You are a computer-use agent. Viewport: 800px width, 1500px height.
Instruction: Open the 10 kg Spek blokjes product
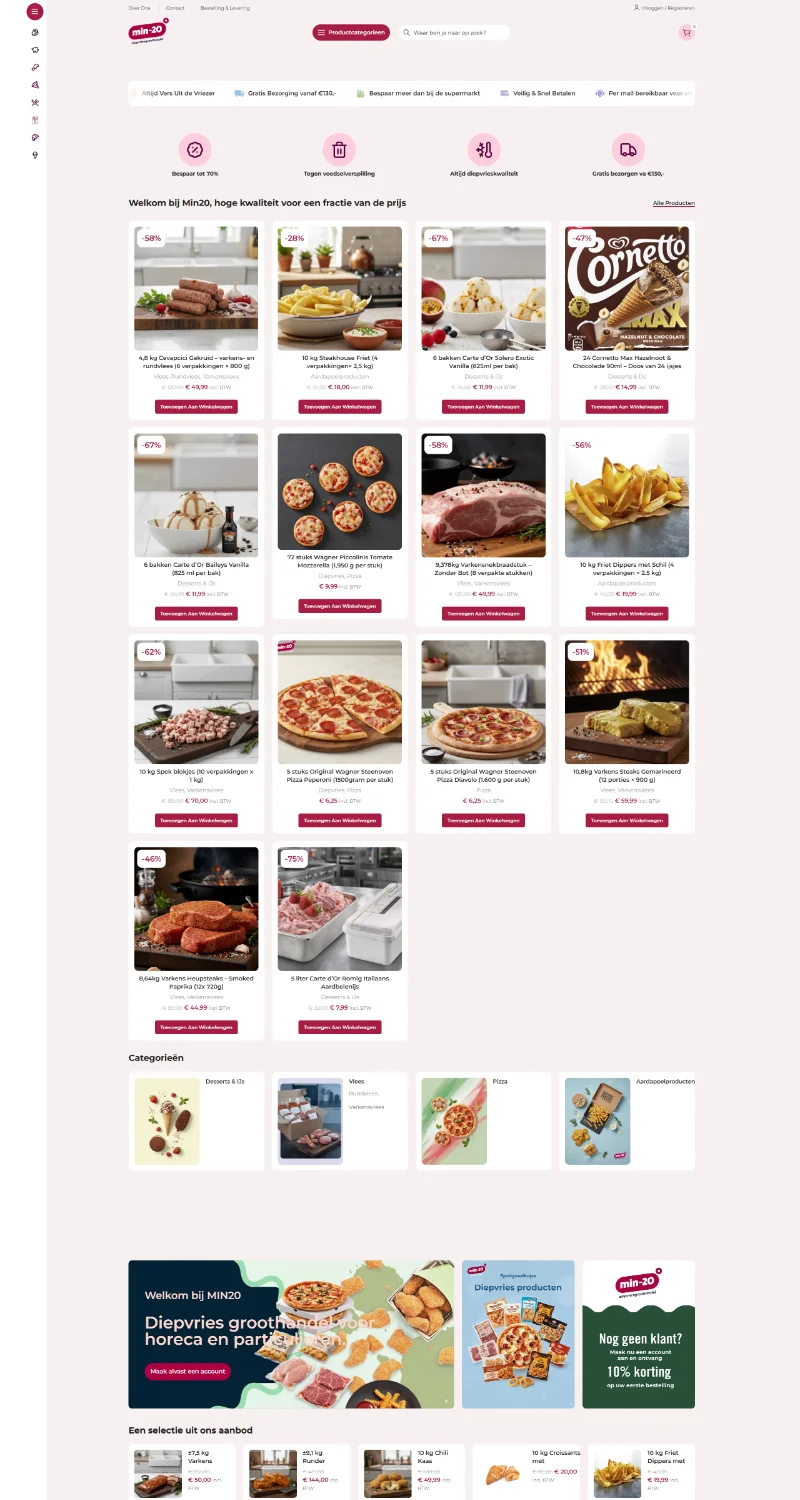196,775
